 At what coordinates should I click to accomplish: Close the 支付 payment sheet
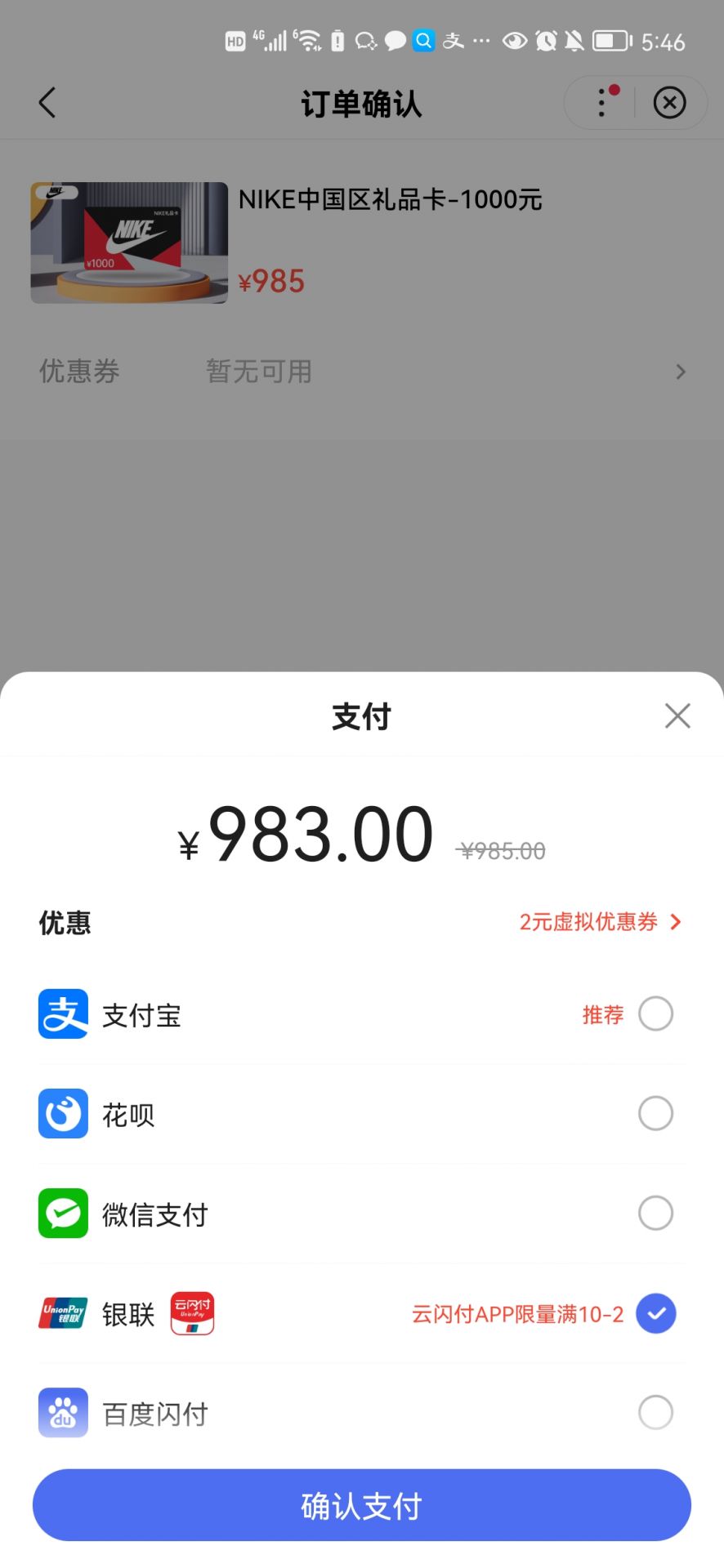pyautogui.click(x=677, y=715)
